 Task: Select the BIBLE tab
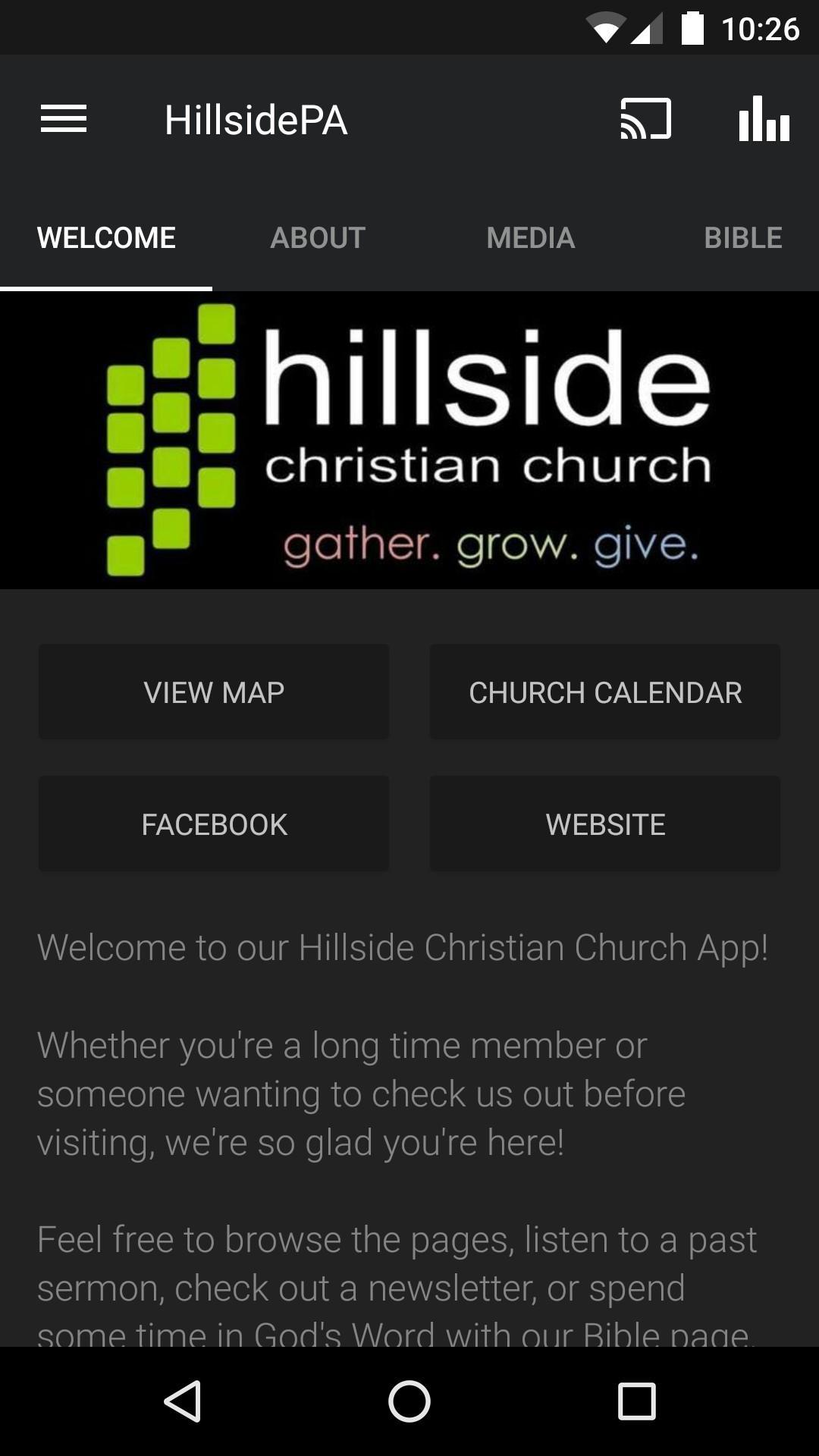744,237
